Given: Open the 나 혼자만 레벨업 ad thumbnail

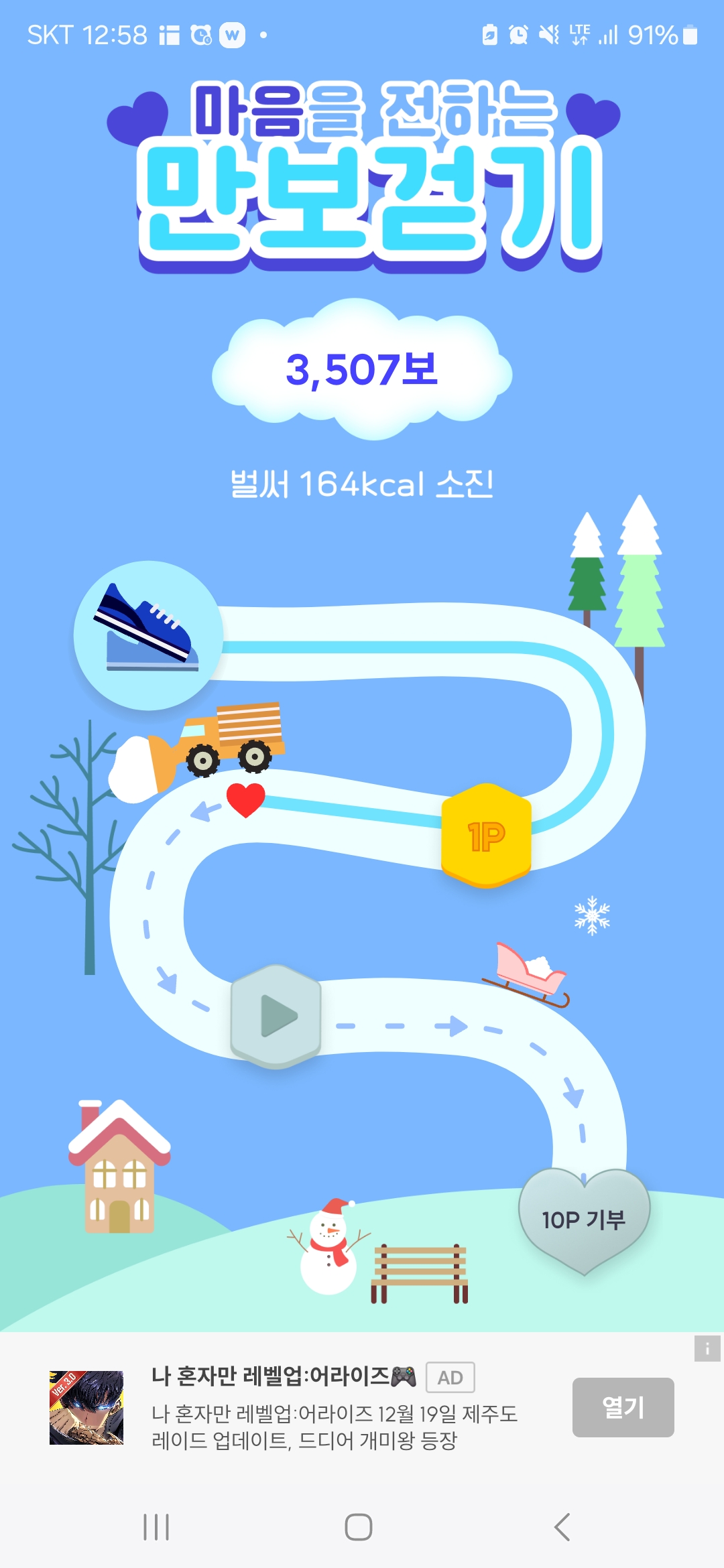Looking at the screenshot, I should coord(86,1407).
